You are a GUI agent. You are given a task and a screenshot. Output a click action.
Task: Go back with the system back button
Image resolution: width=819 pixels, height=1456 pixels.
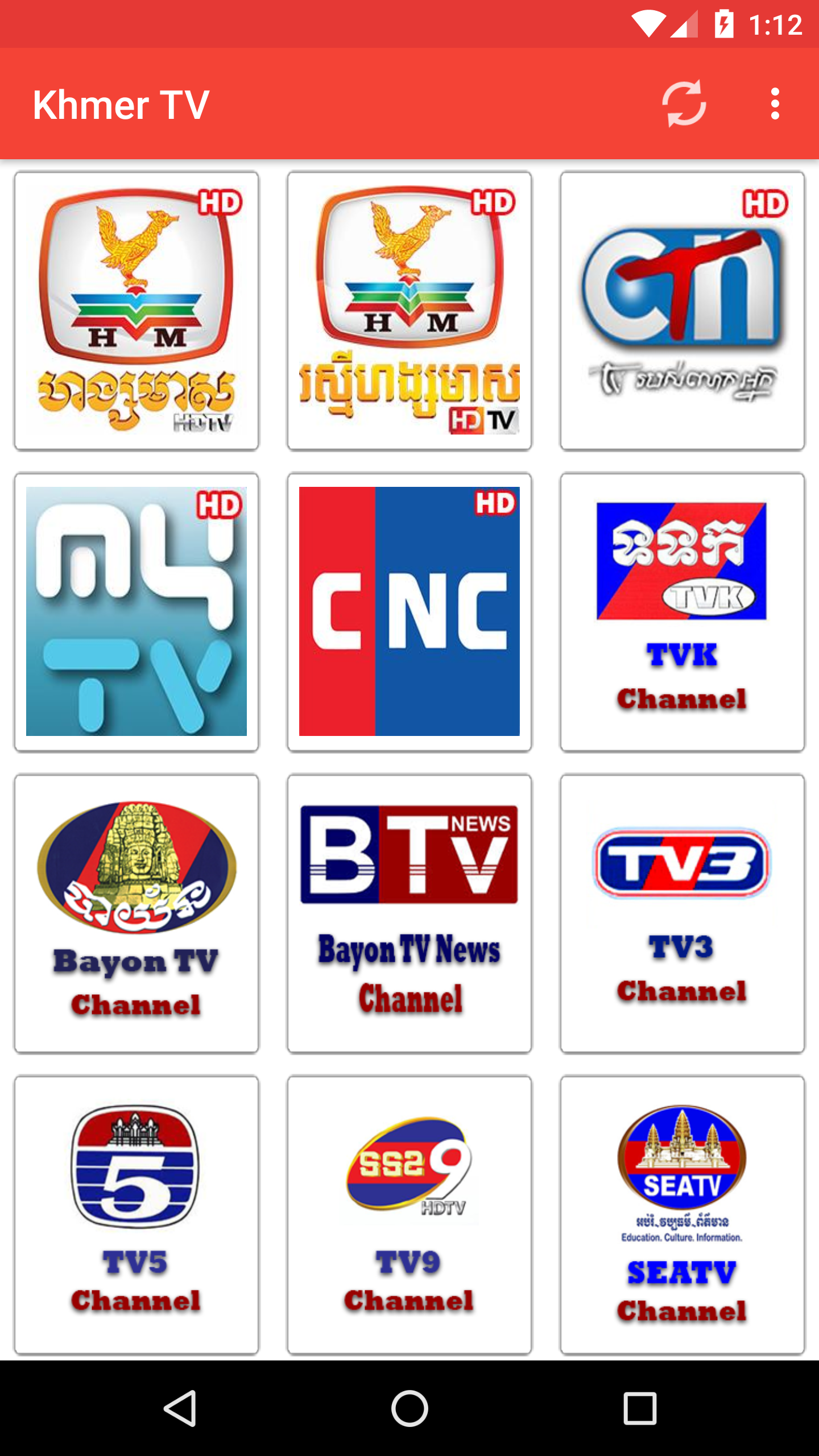180,1408
